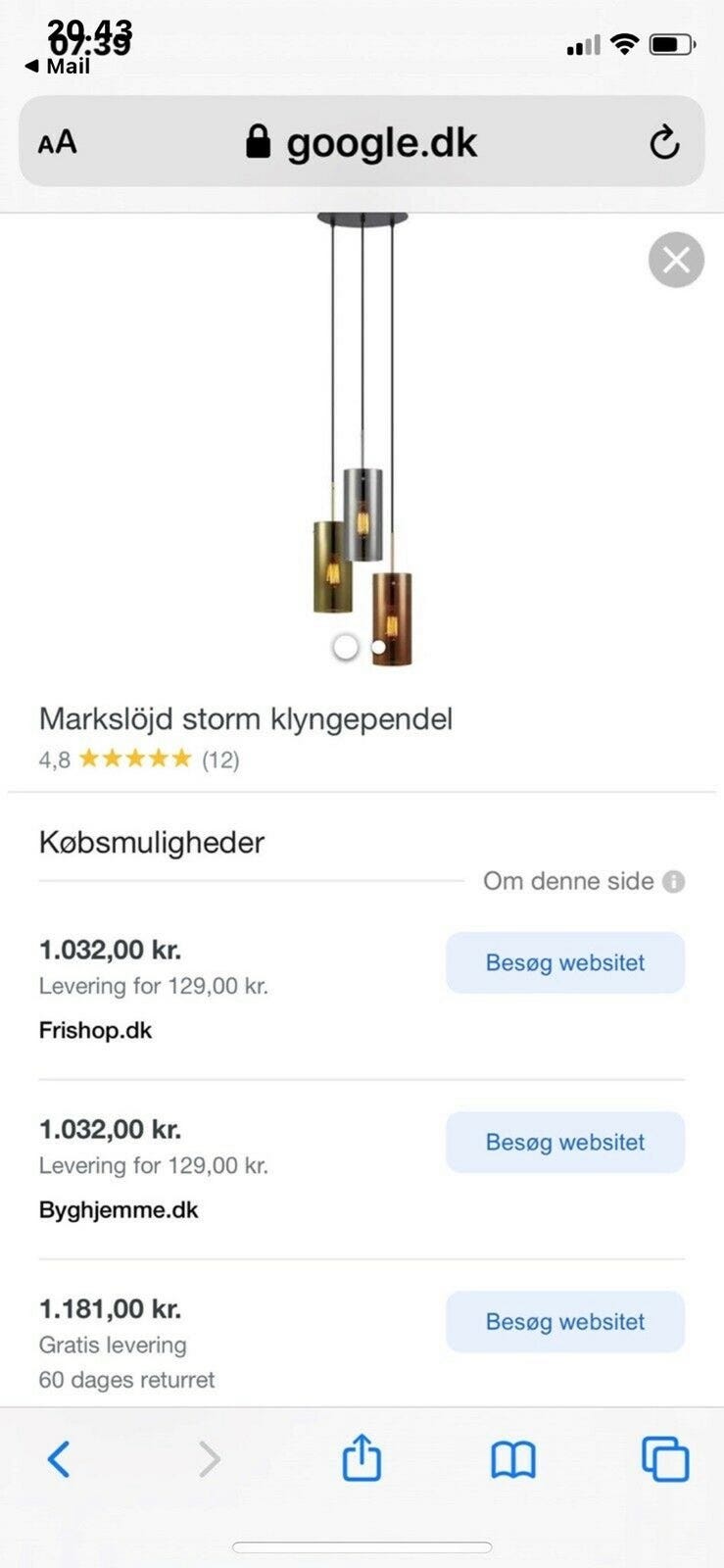
Task: Go back to the previous page
Action: click(x=59, y=1459)
